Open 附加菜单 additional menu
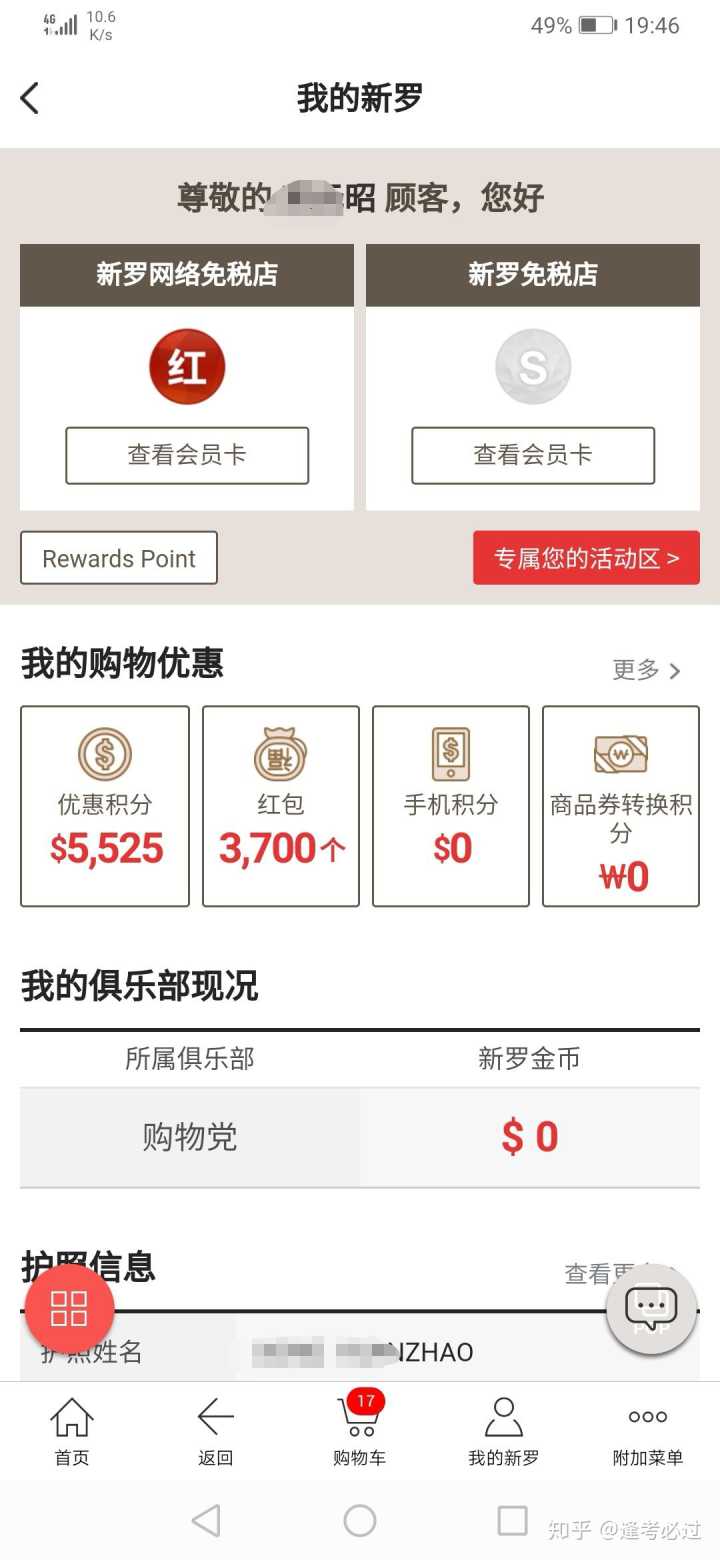Viewport: 720px width, 1560px height. 647,1432
